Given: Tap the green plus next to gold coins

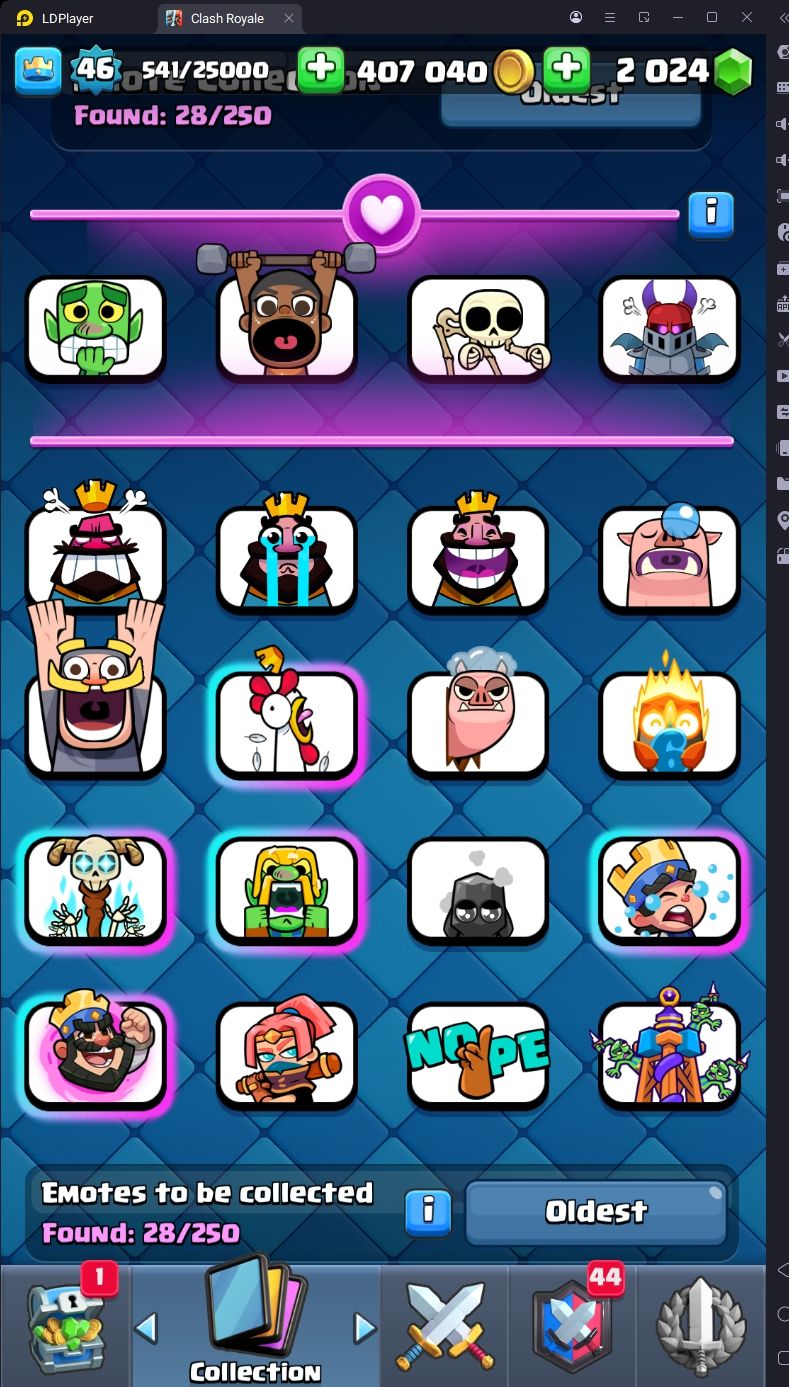Looking at the screenshot, I should [x=320, y=70].
